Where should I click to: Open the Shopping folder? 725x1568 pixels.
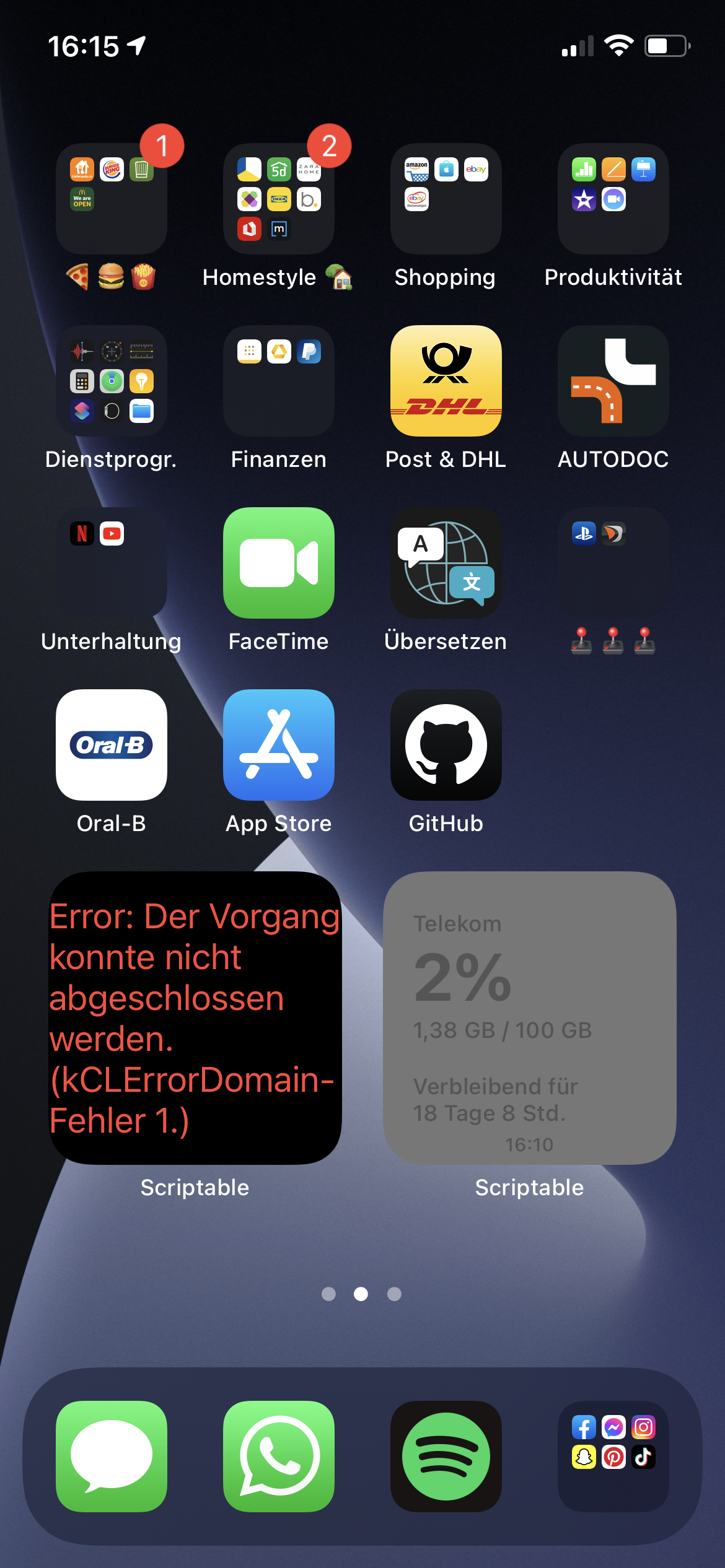pos(446,199)
